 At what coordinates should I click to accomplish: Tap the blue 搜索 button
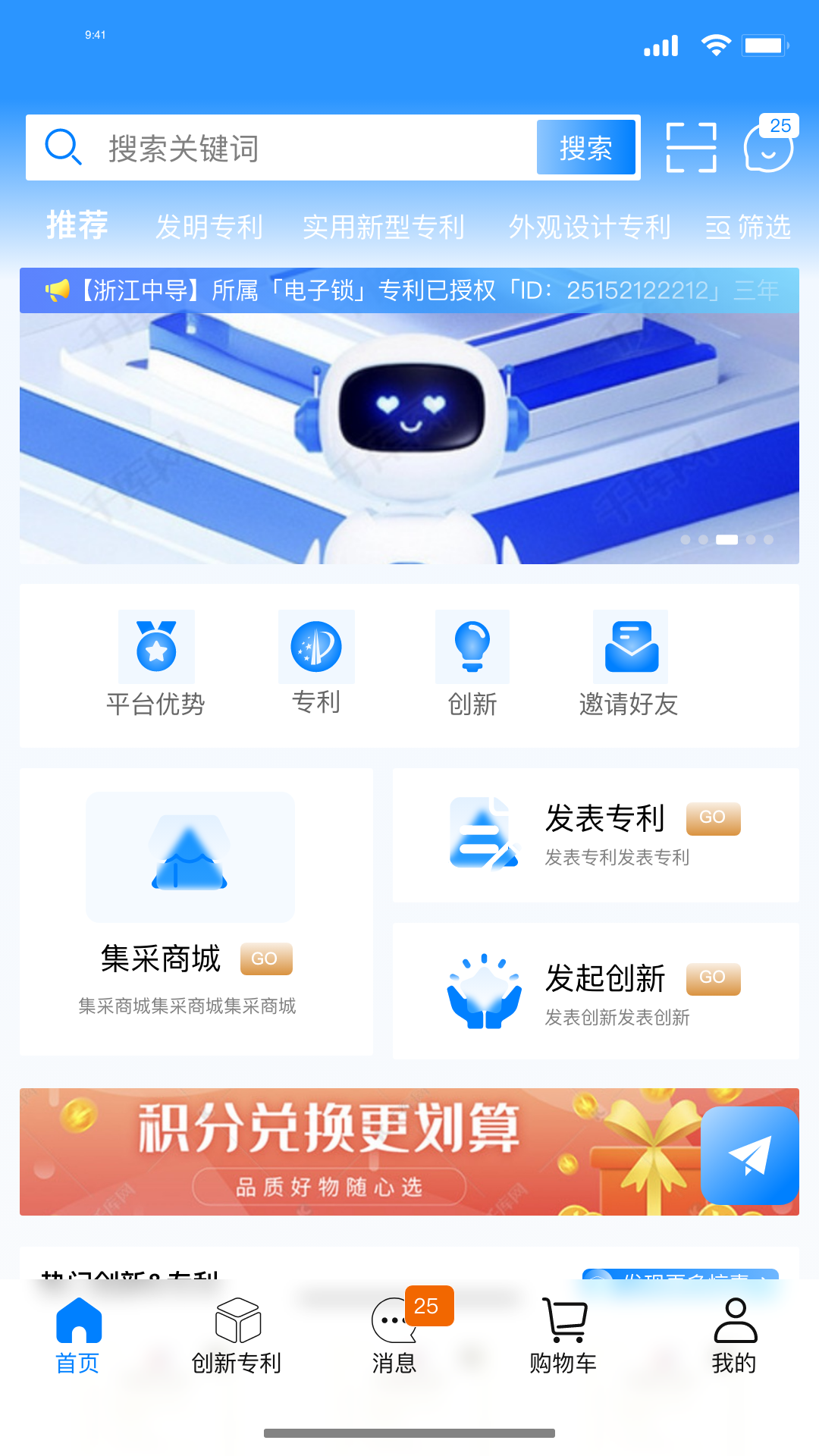585,148
